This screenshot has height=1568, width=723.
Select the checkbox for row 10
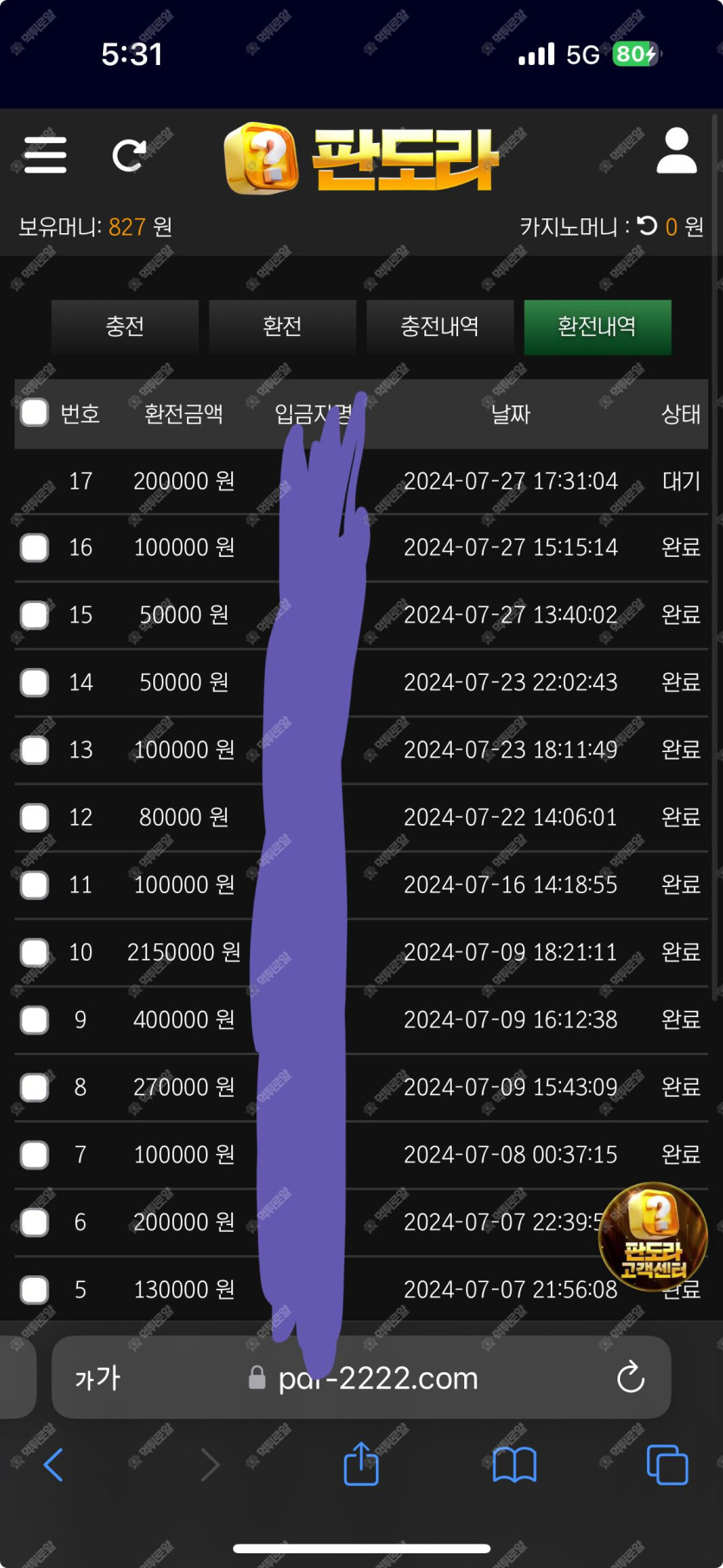[x=35, y=952]
